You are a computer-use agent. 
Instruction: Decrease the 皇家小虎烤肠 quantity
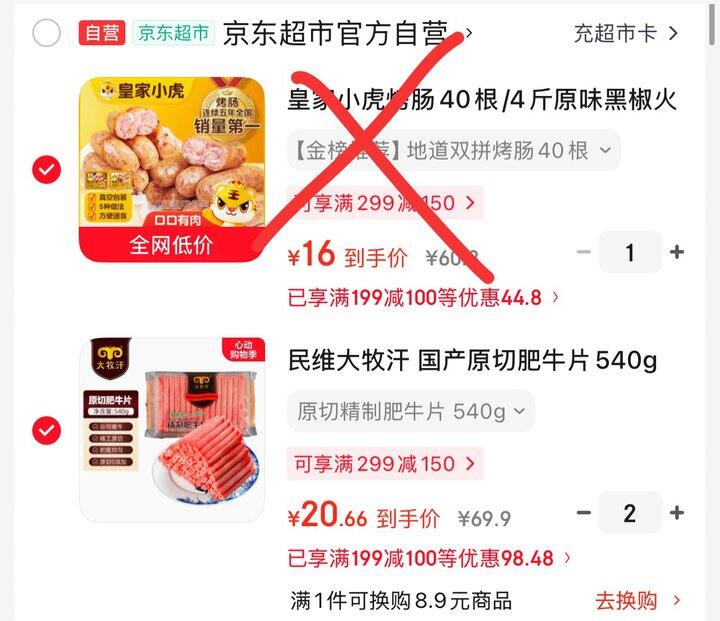[584, 252]
